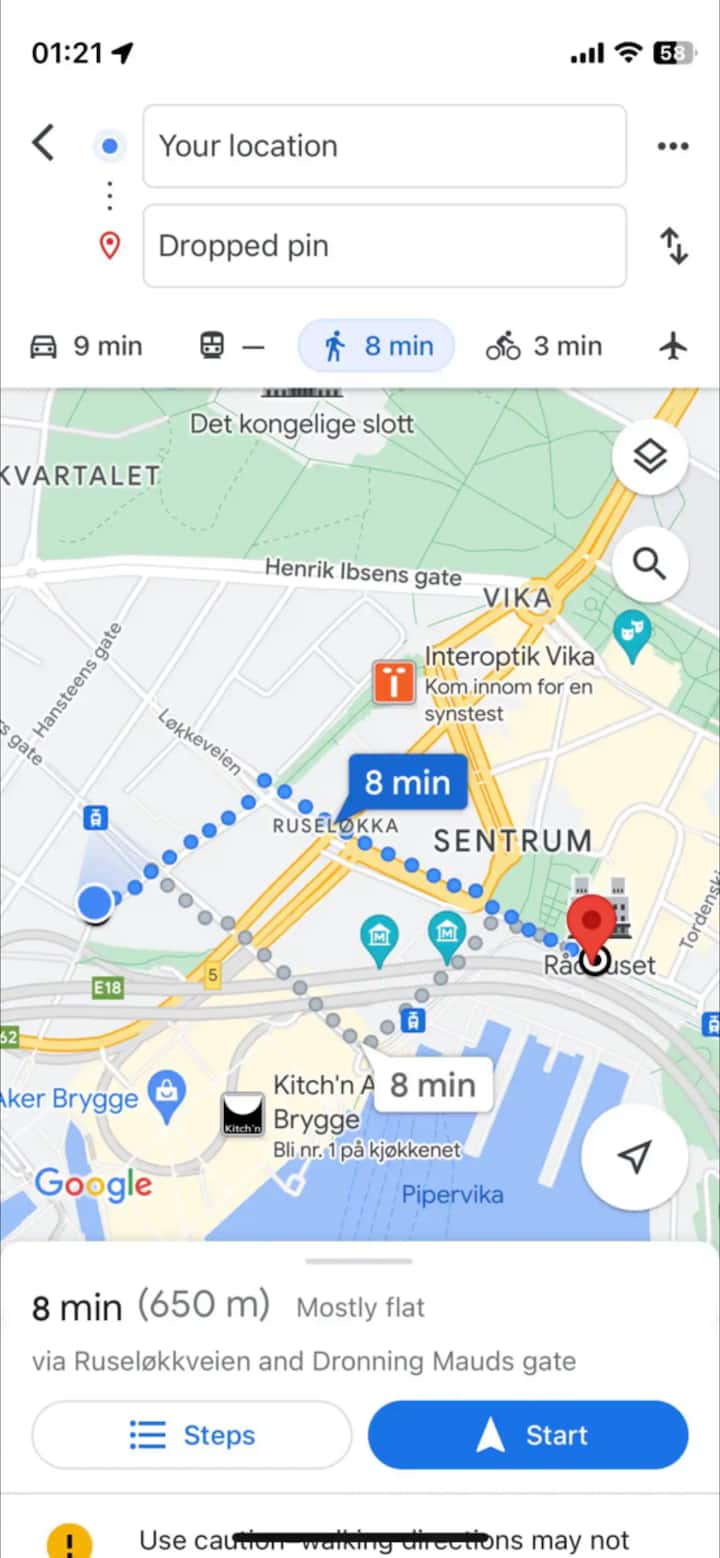Edit the Your location starting point
720x1558 pixels.
[x=384, y=146]
